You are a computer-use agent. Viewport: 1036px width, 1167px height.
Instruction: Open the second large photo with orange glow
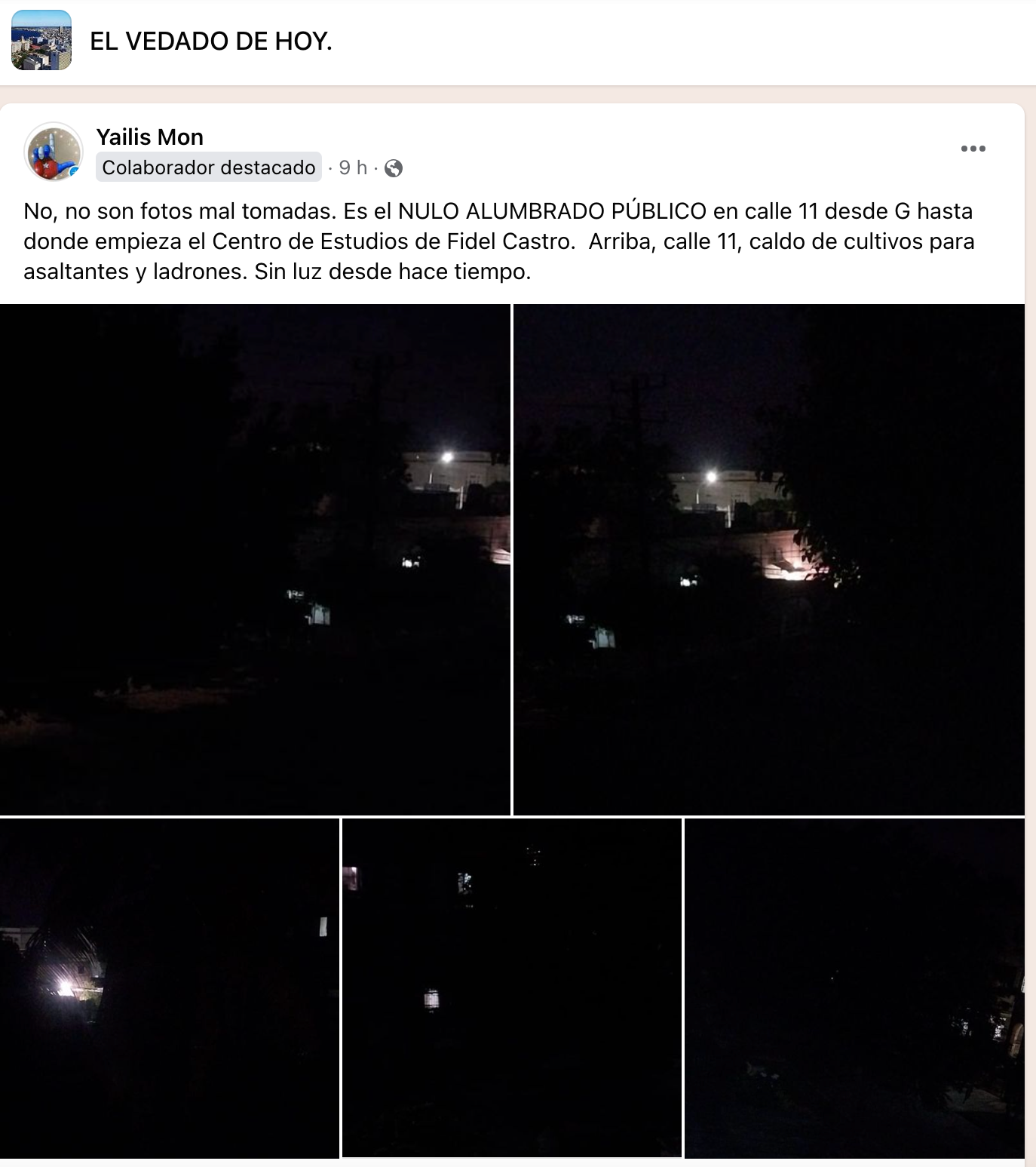(768, 559)
